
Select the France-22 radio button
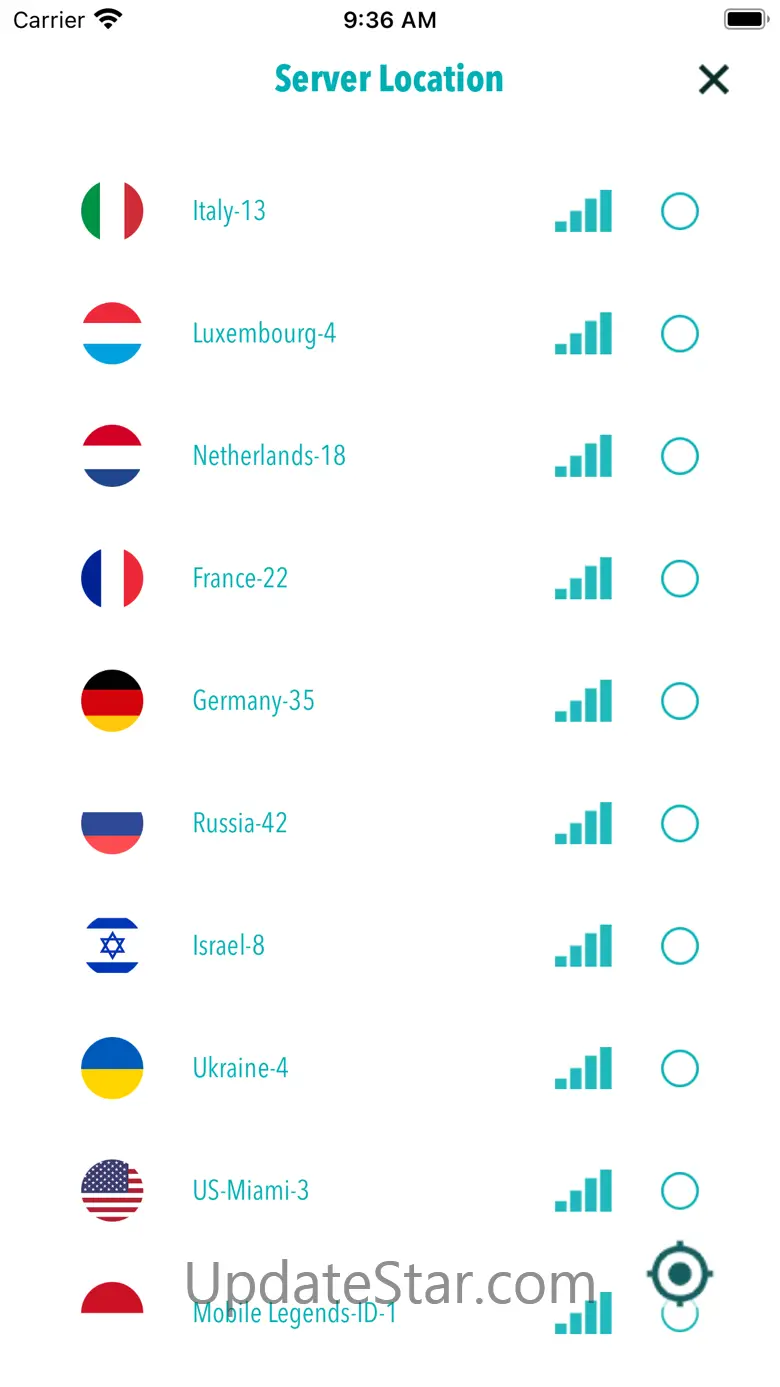pos(680,578)
